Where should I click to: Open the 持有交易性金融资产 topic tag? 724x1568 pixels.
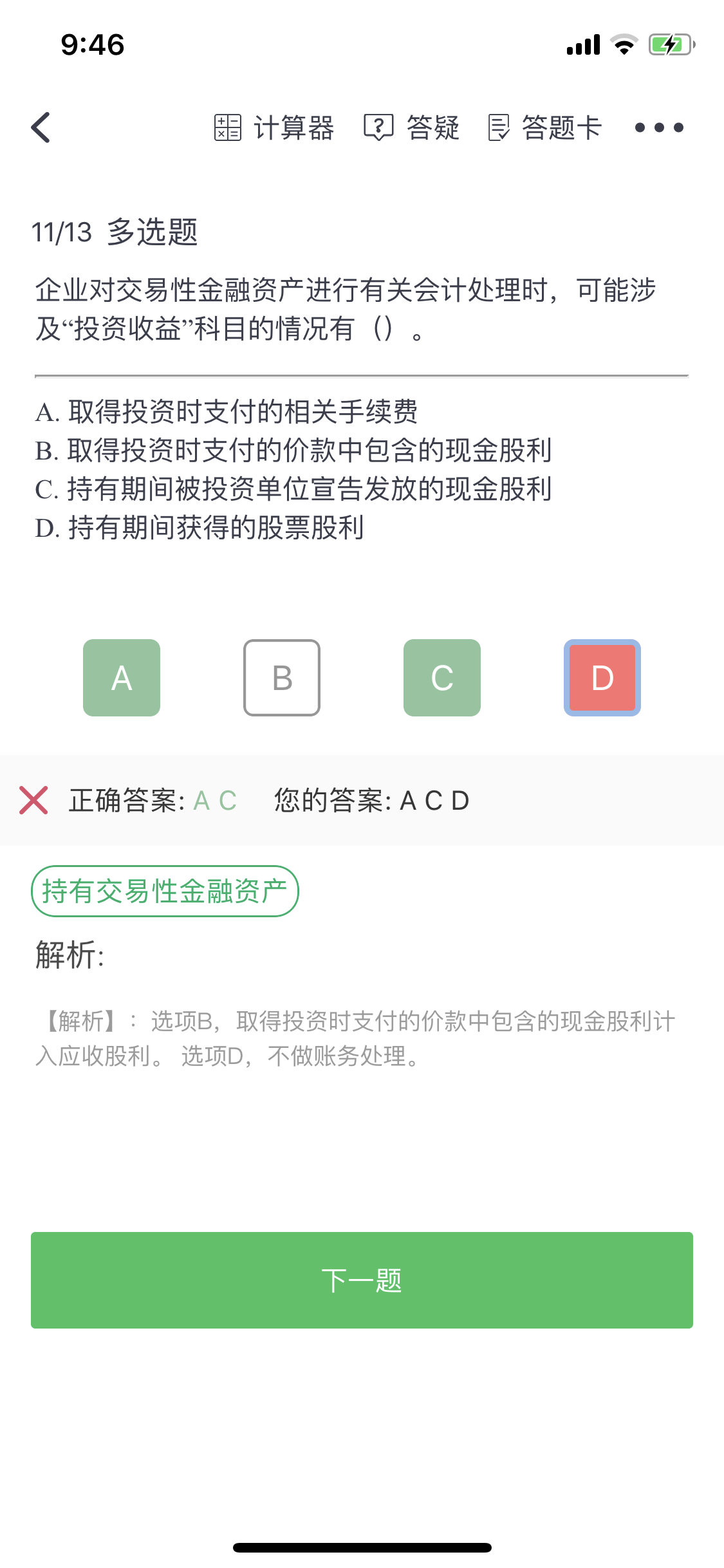pos(165,891)
